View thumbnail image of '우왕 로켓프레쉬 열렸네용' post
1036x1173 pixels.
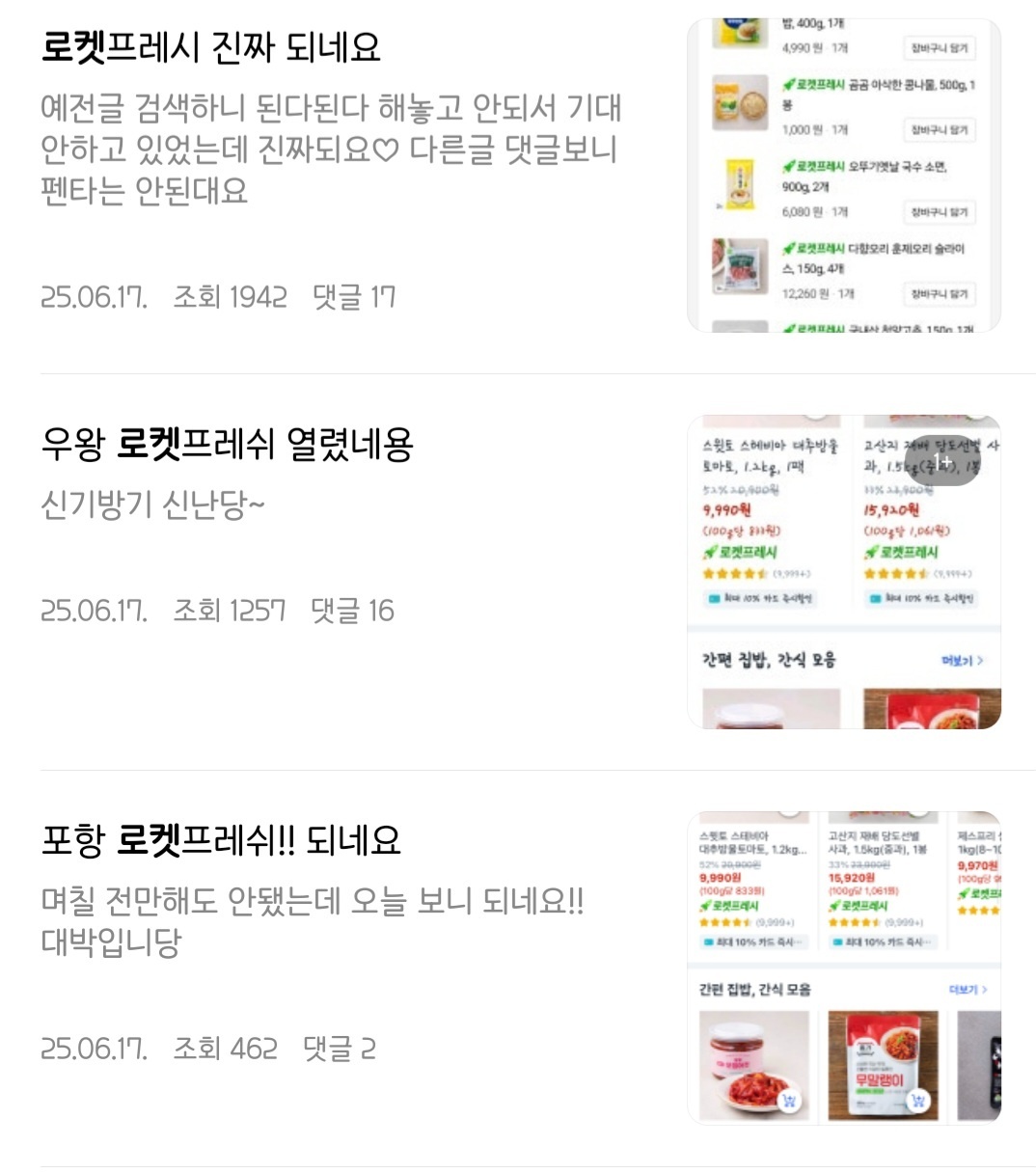[x=843, y=572]
